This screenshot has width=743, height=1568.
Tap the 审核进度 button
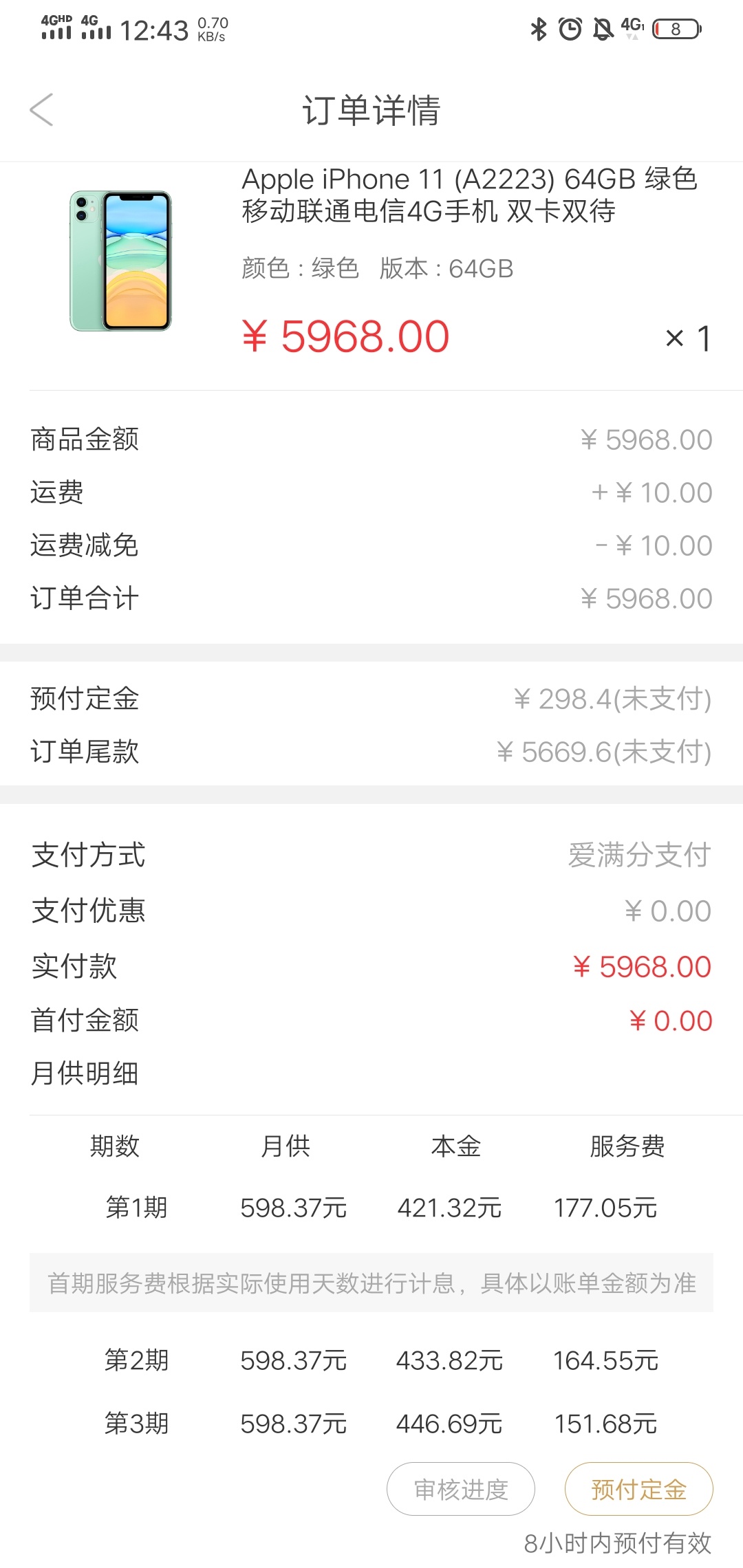click(x=461, y=1489)
